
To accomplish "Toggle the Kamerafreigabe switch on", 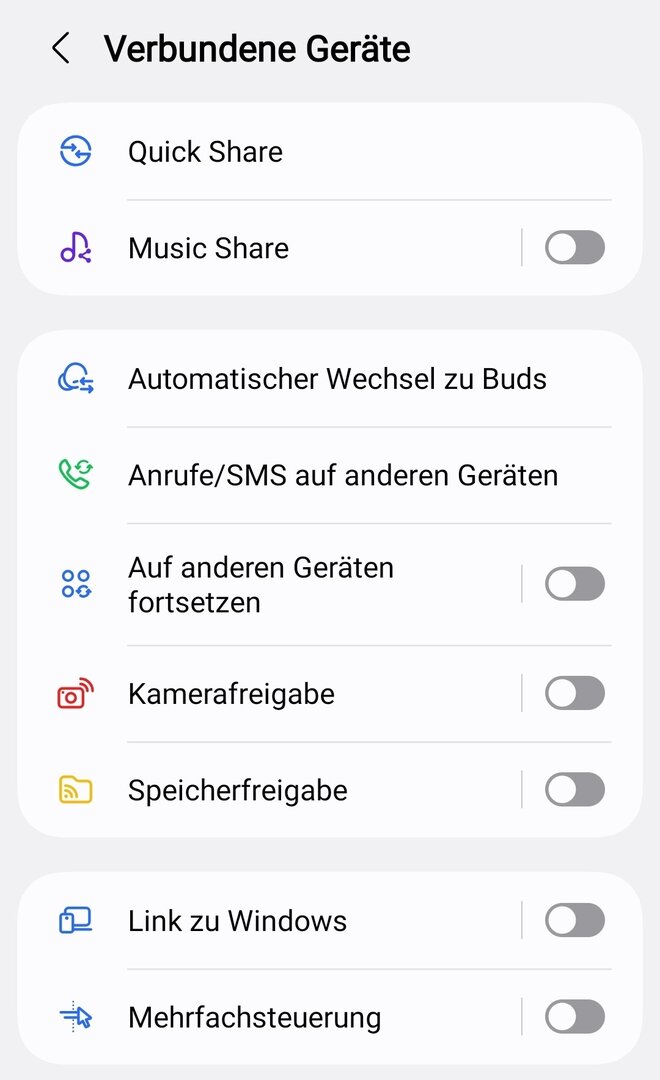I will 574,693.
